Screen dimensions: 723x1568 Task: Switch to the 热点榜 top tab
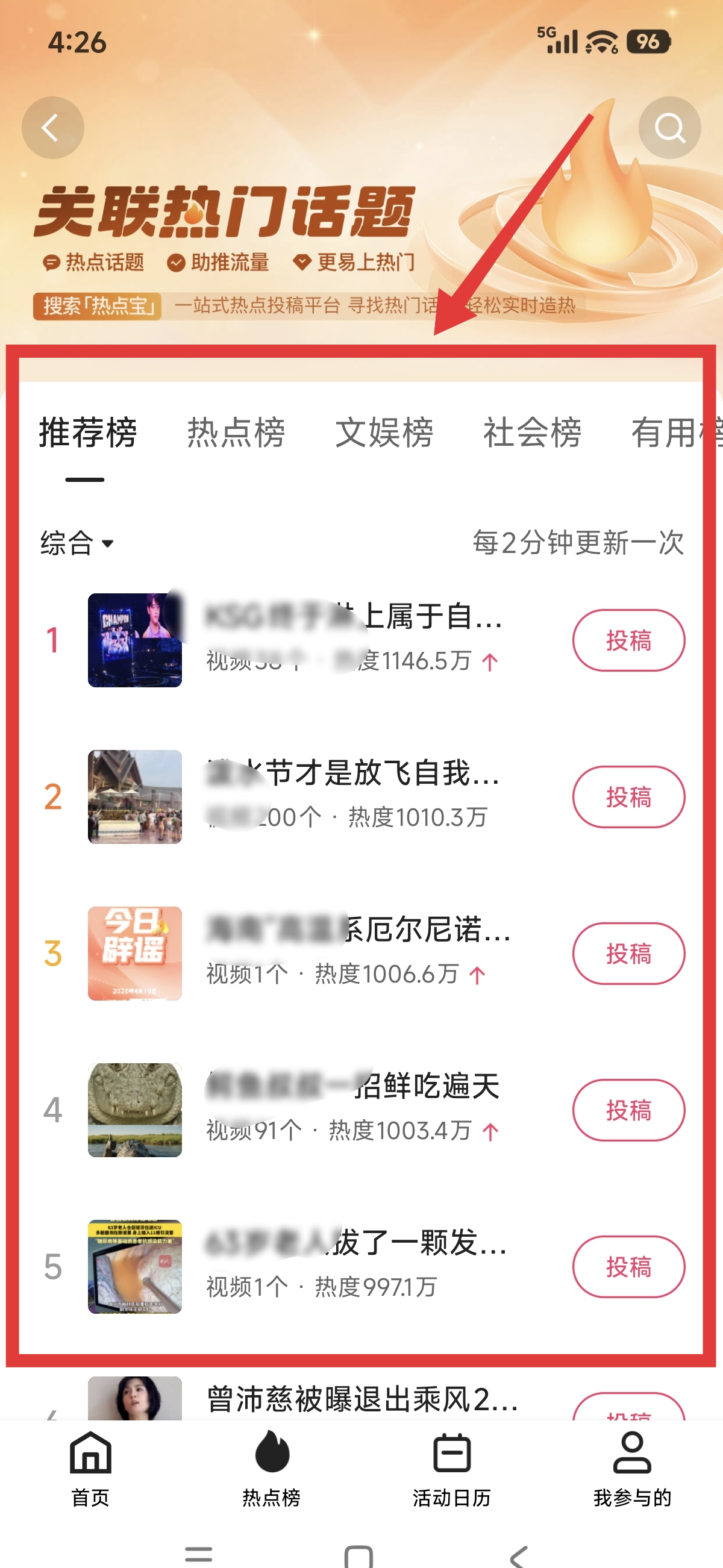pyautogui.click(x=236, y=433)
